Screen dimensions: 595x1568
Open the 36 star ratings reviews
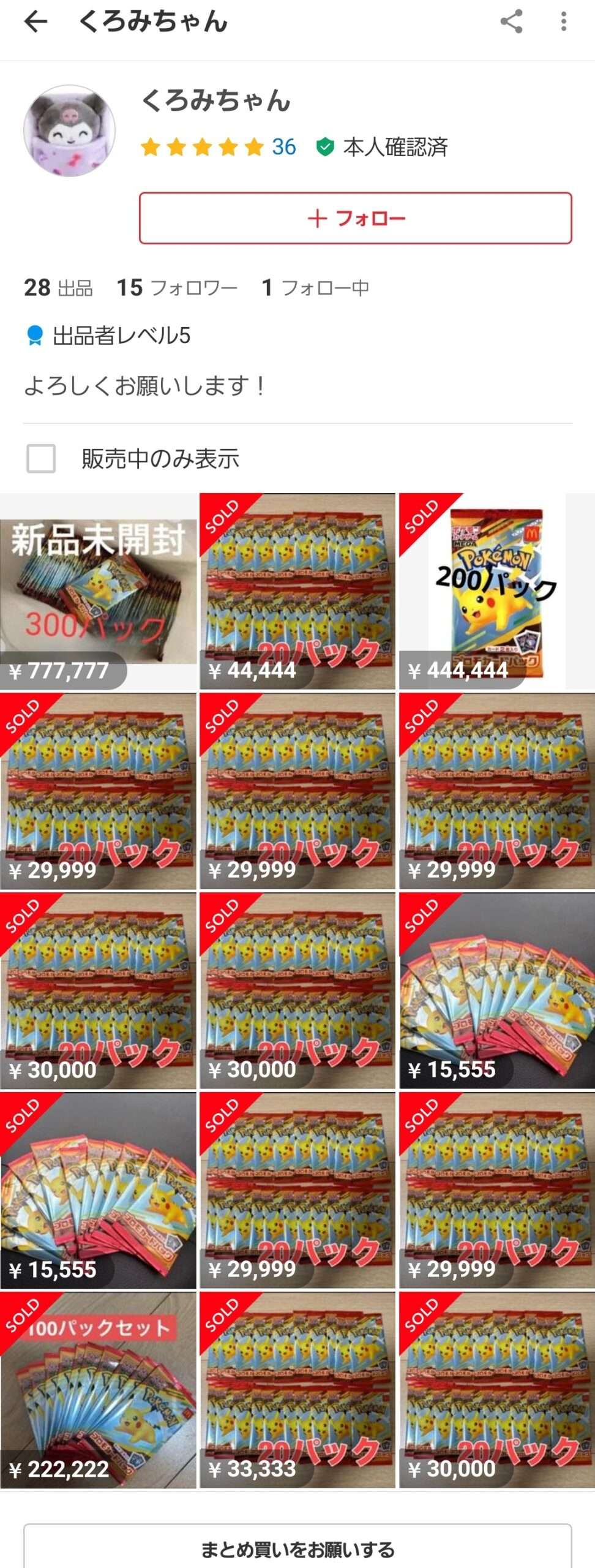(x=219, y=147)
